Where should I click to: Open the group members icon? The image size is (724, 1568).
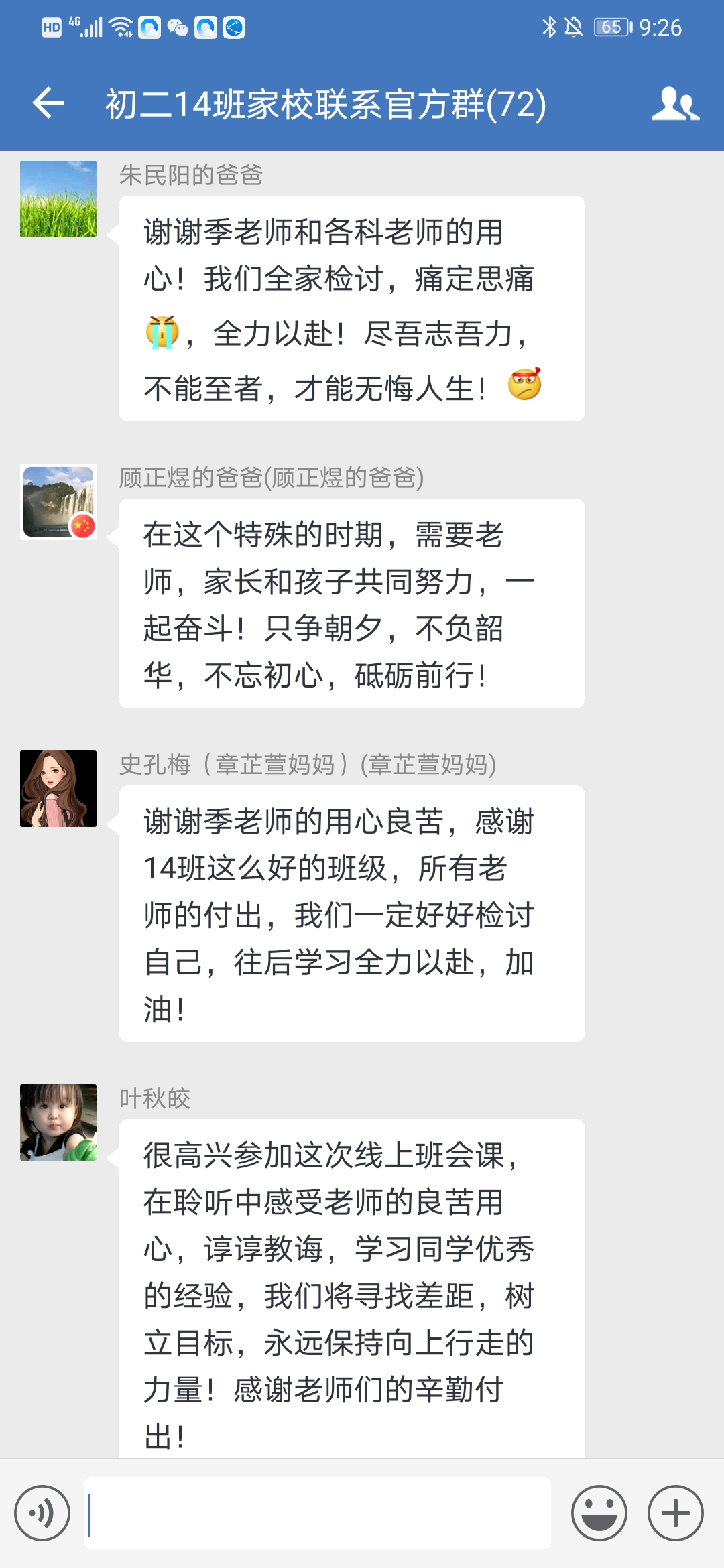point(675,104)
